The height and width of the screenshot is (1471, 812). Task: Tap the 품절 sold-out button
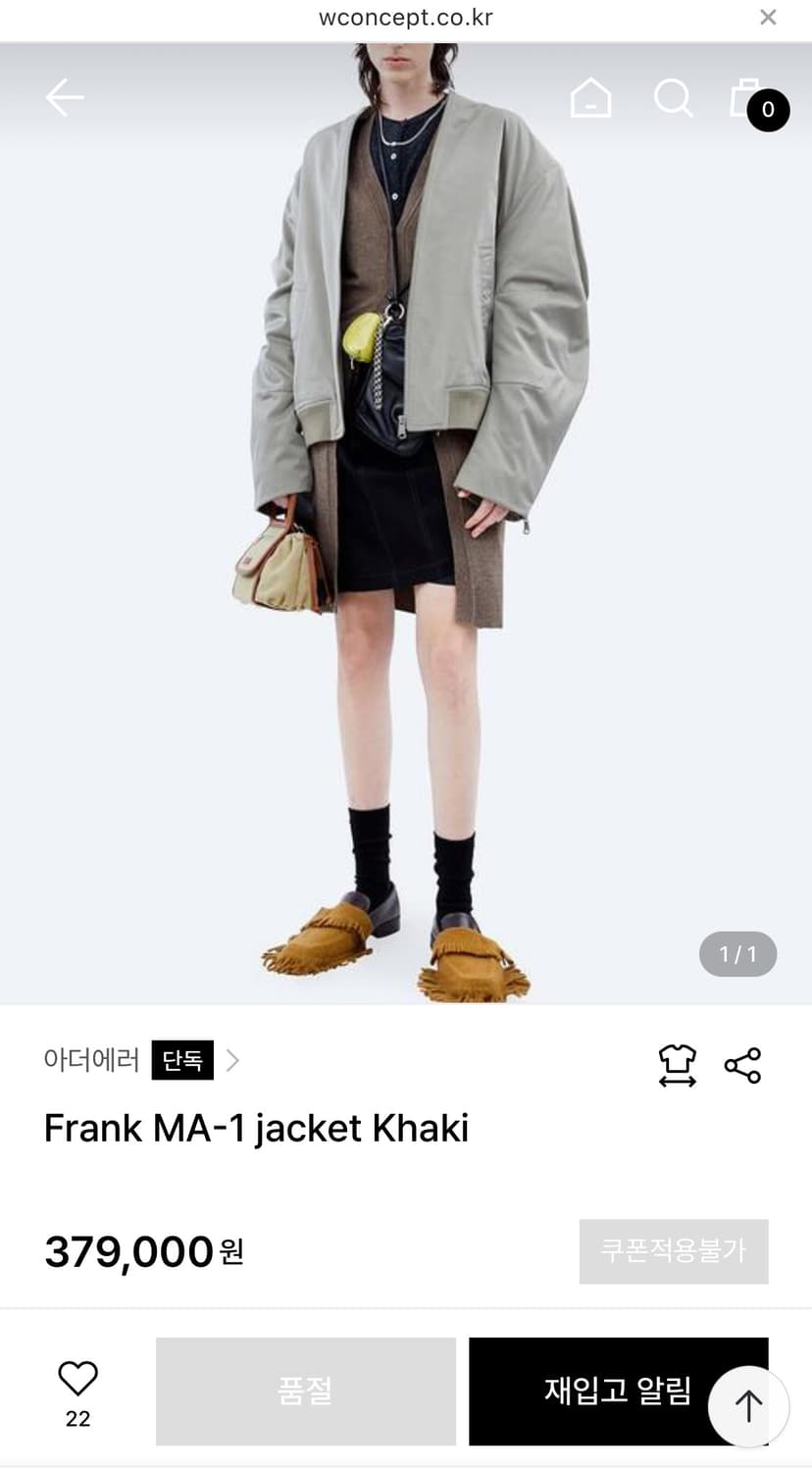coord(305,1392)
